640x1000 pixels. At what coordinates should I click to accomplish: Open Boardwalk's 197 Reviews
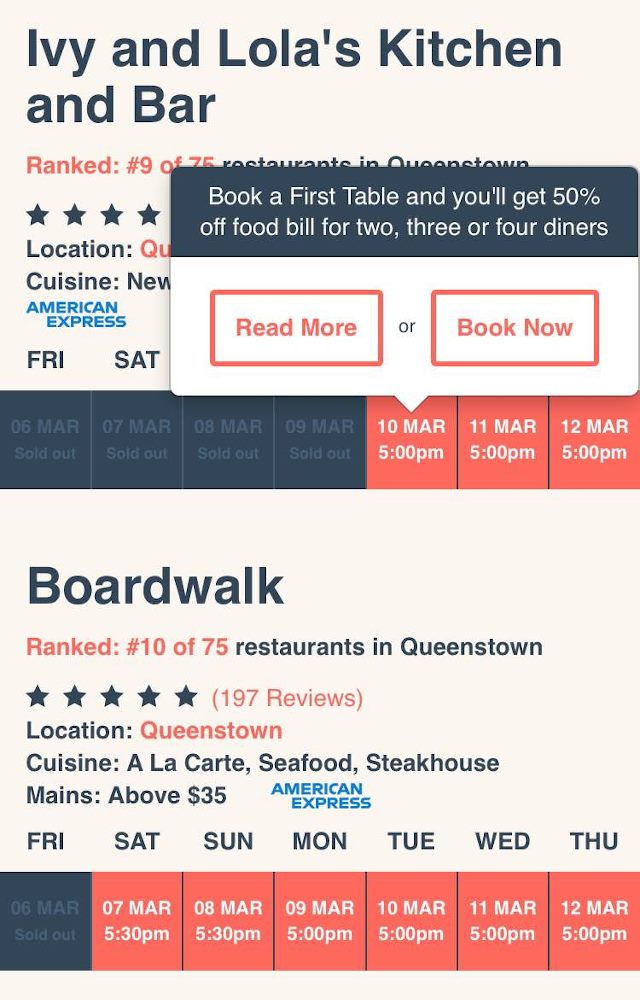pyautogui.click(x=287, y=697)
